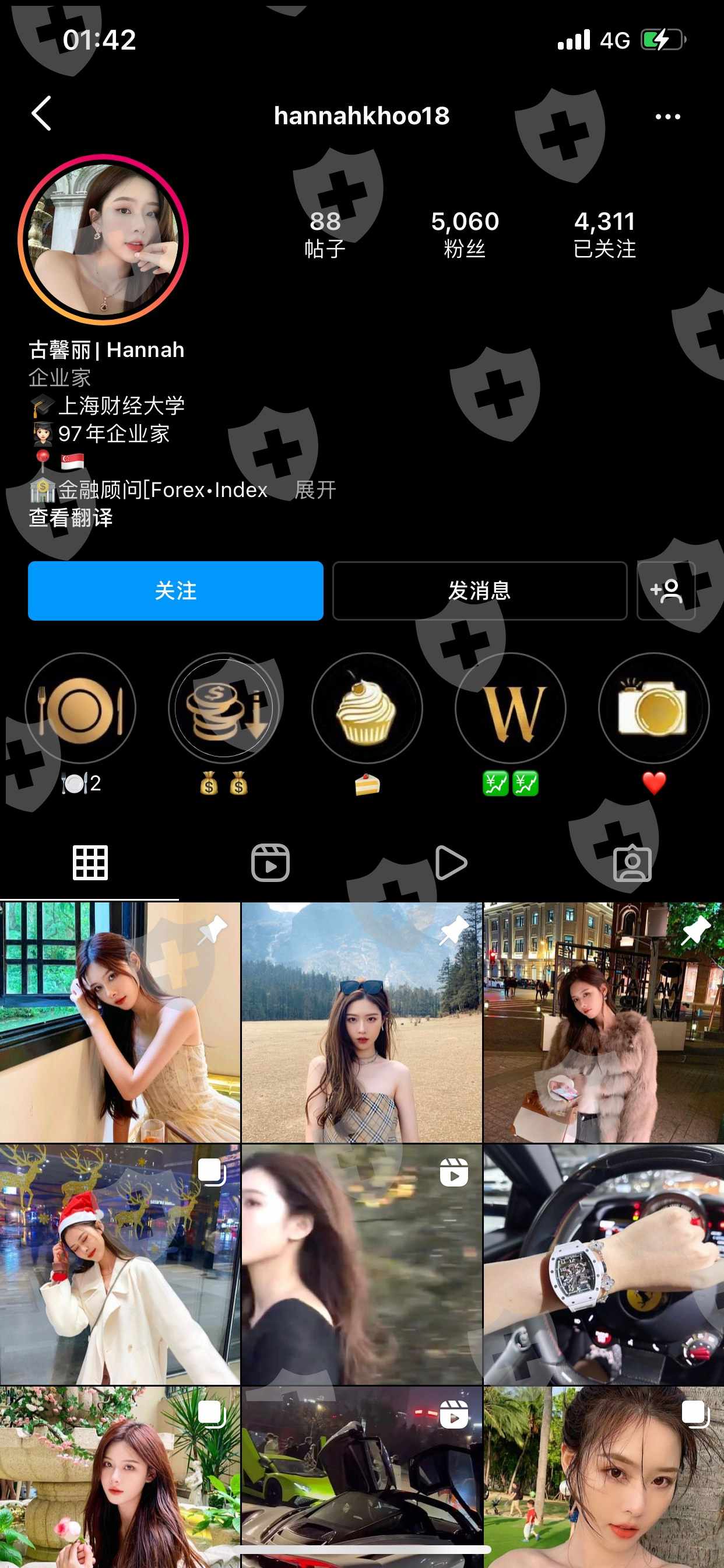724x1568 pixels.
Task: View the profile picture story
Action: 103,239
